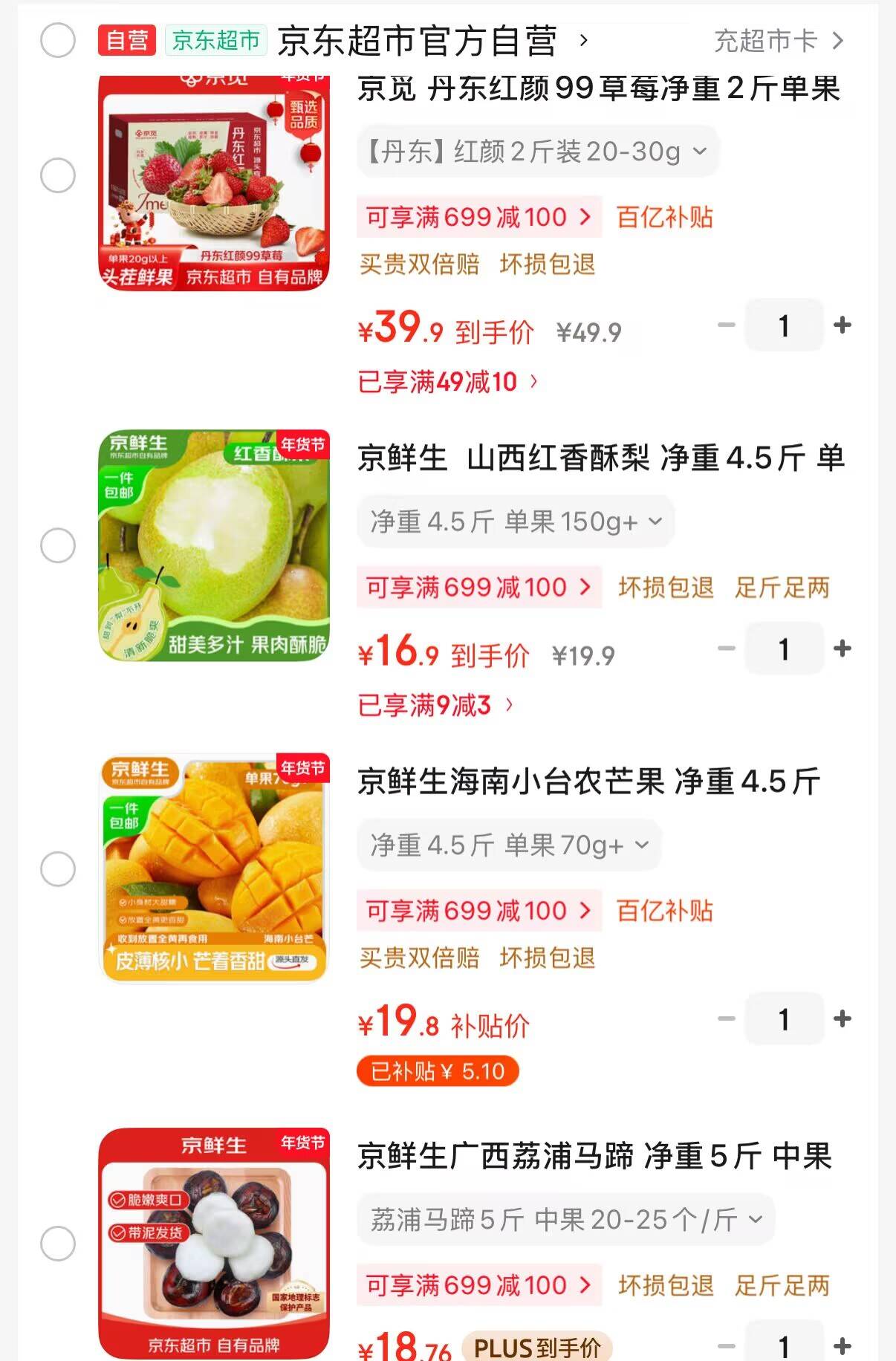Open the 山西红香酥梨 product image
Image resolution: width=896 pixels, height=1361 pixels.
(214, 545)
